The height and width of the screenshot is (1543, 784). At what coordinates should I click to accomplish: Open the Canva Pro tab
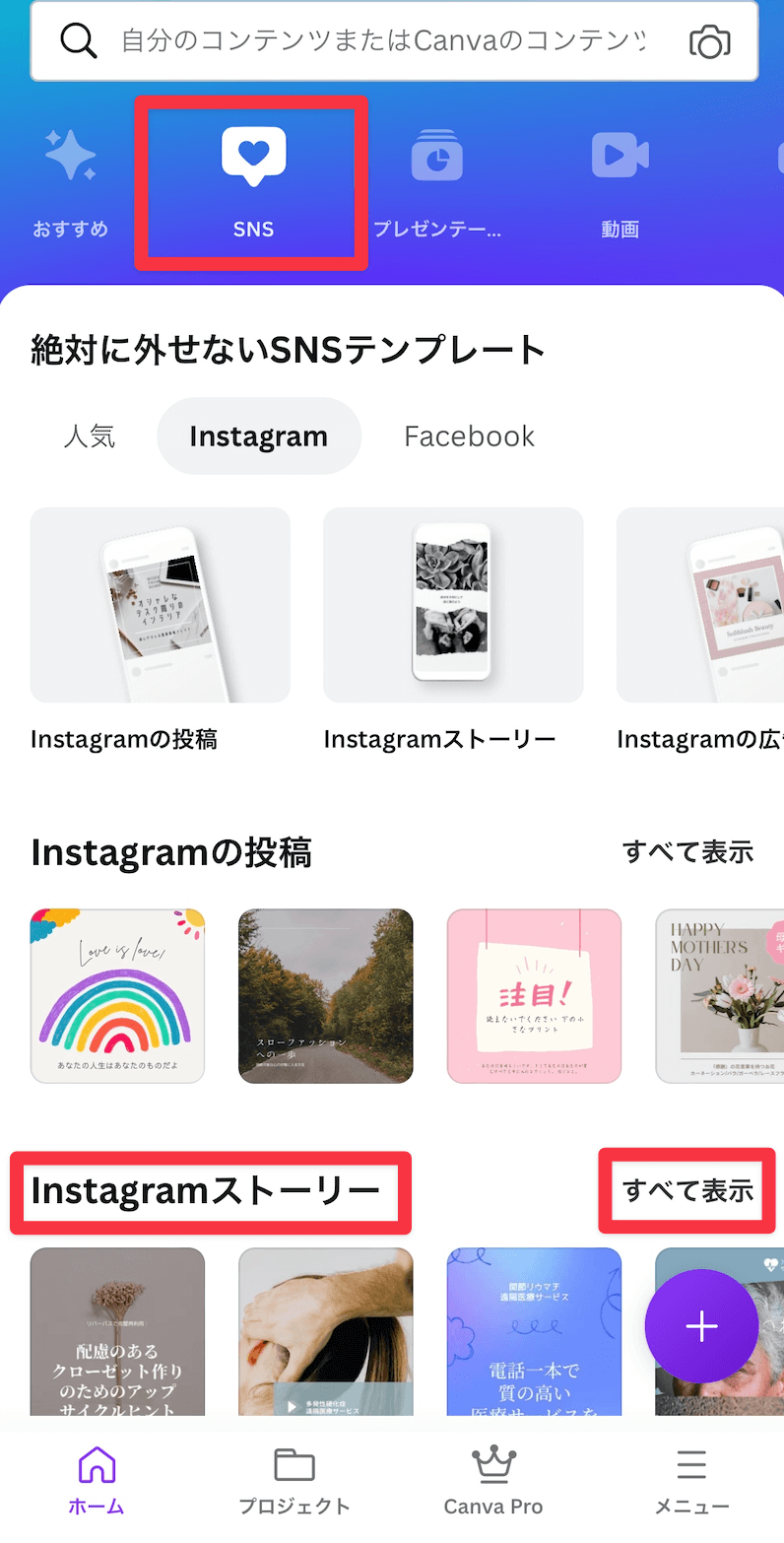[493, 1481]
